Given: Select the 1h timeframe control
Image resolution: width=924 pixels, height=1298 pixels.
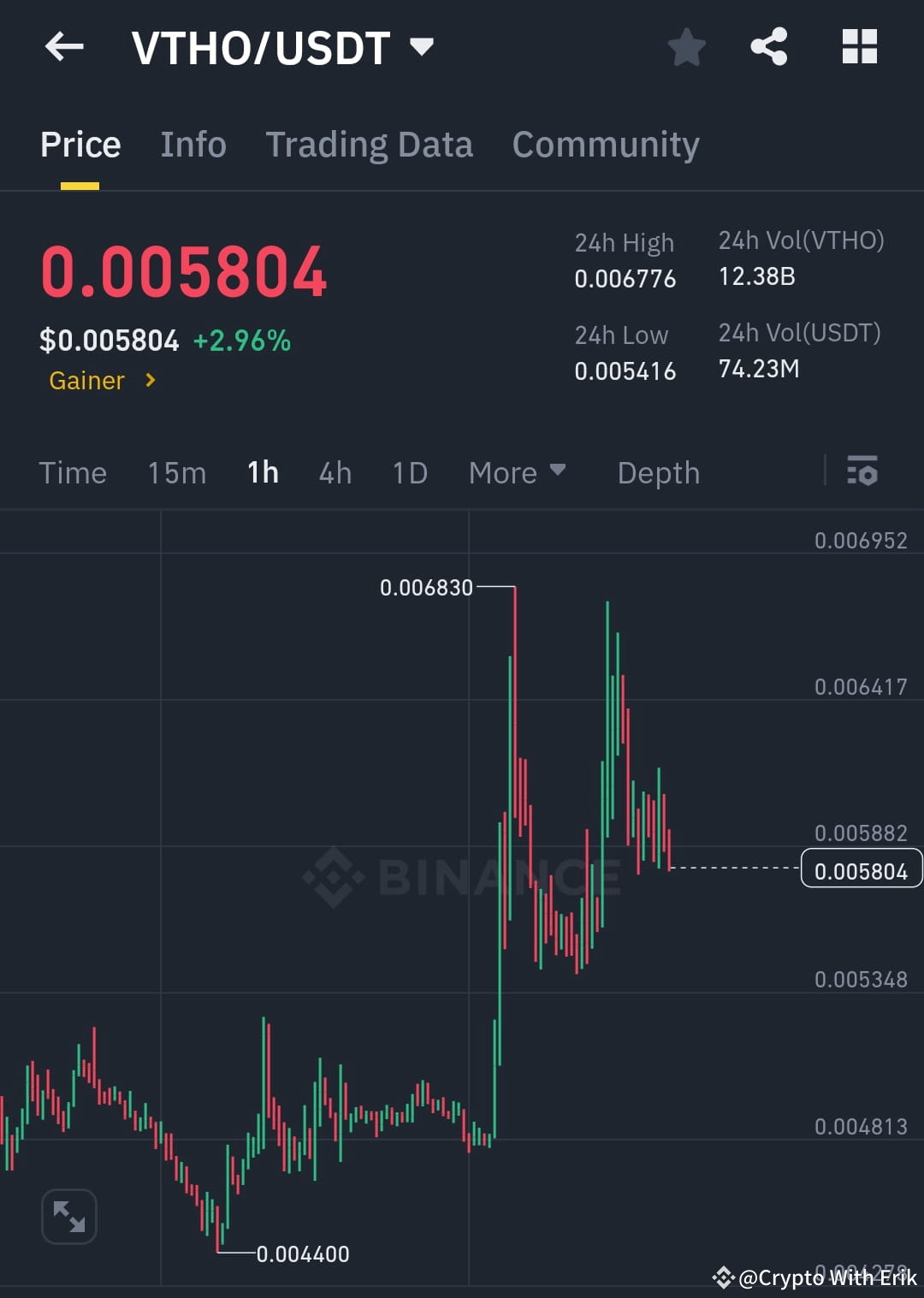Looking at the screenshot, I should point(262,472).
